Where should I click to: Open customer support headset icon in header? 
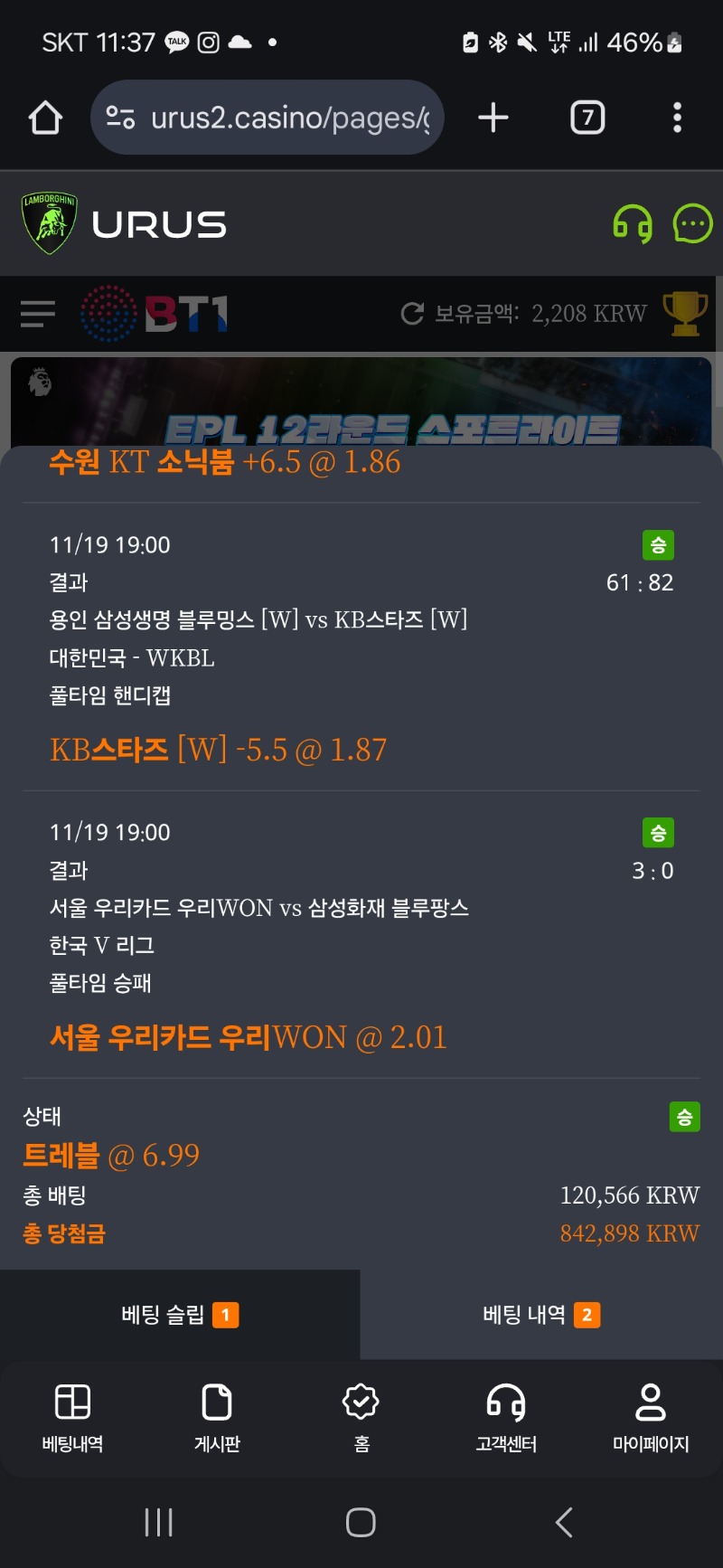633,223
